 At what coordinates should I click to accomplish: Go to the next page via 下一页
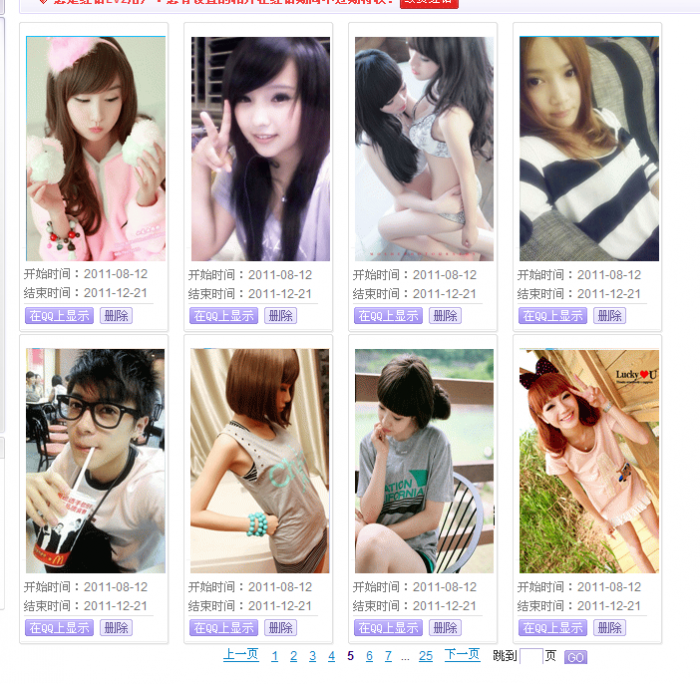pyautogui.click(x=462, y=655)
